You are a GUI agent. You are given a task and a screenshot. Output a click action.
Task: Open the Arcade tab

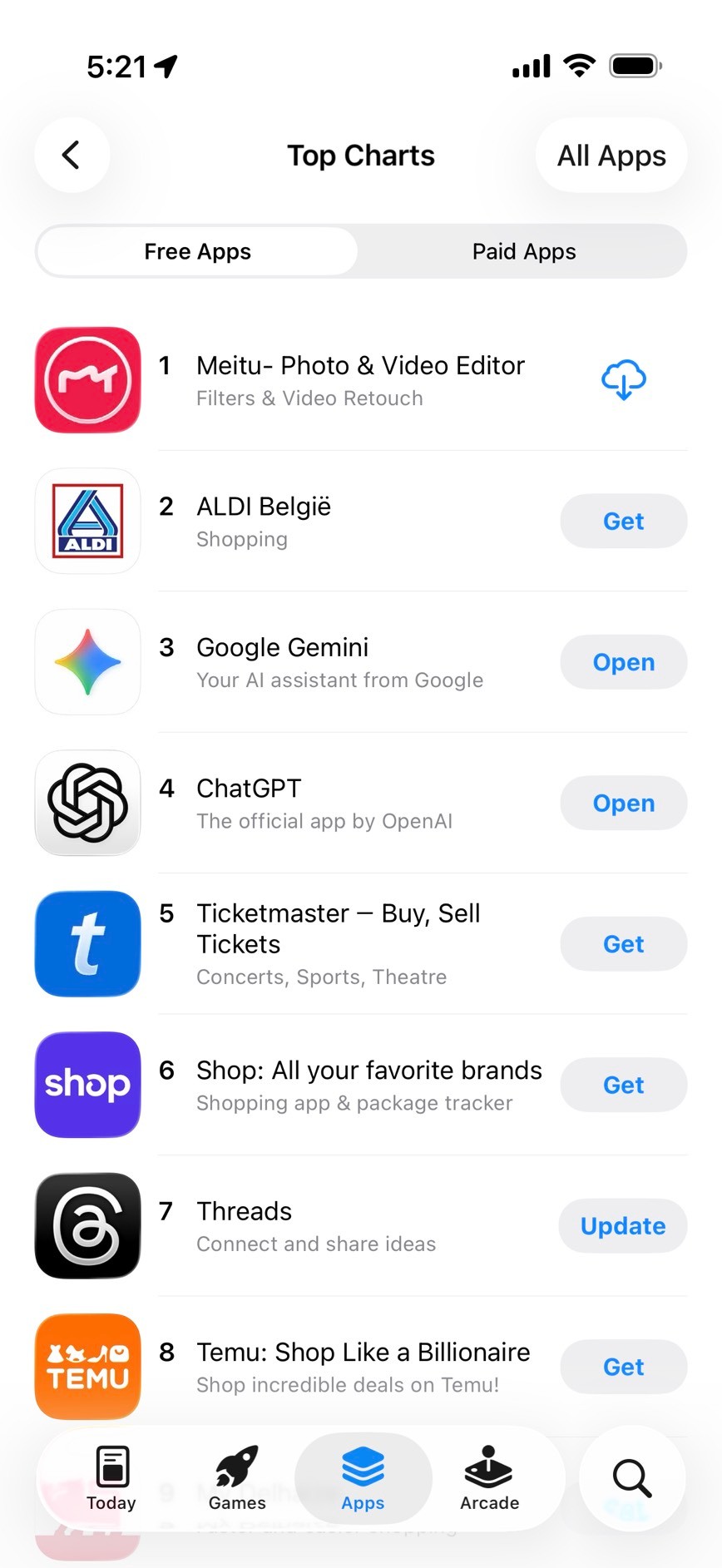click(x=489, y=1478)
